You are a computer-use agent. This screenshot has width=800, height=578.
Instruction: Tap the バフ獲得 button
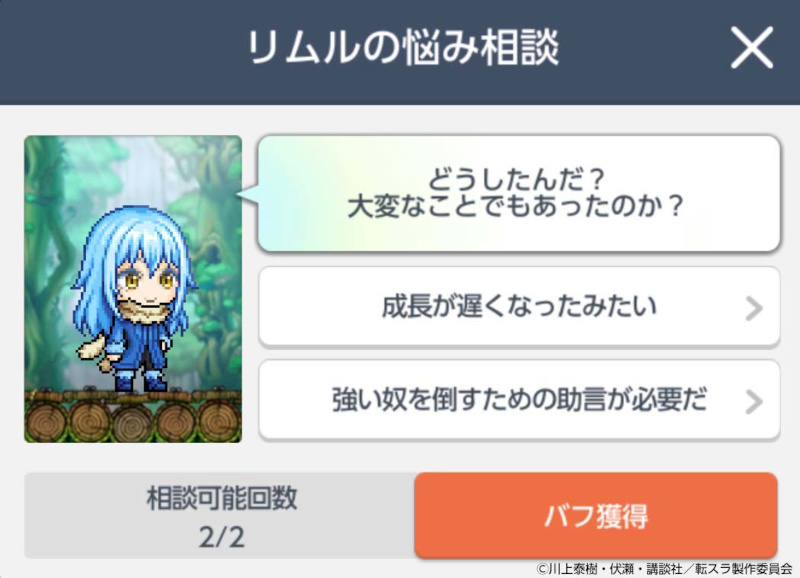(x=596, y=516)
